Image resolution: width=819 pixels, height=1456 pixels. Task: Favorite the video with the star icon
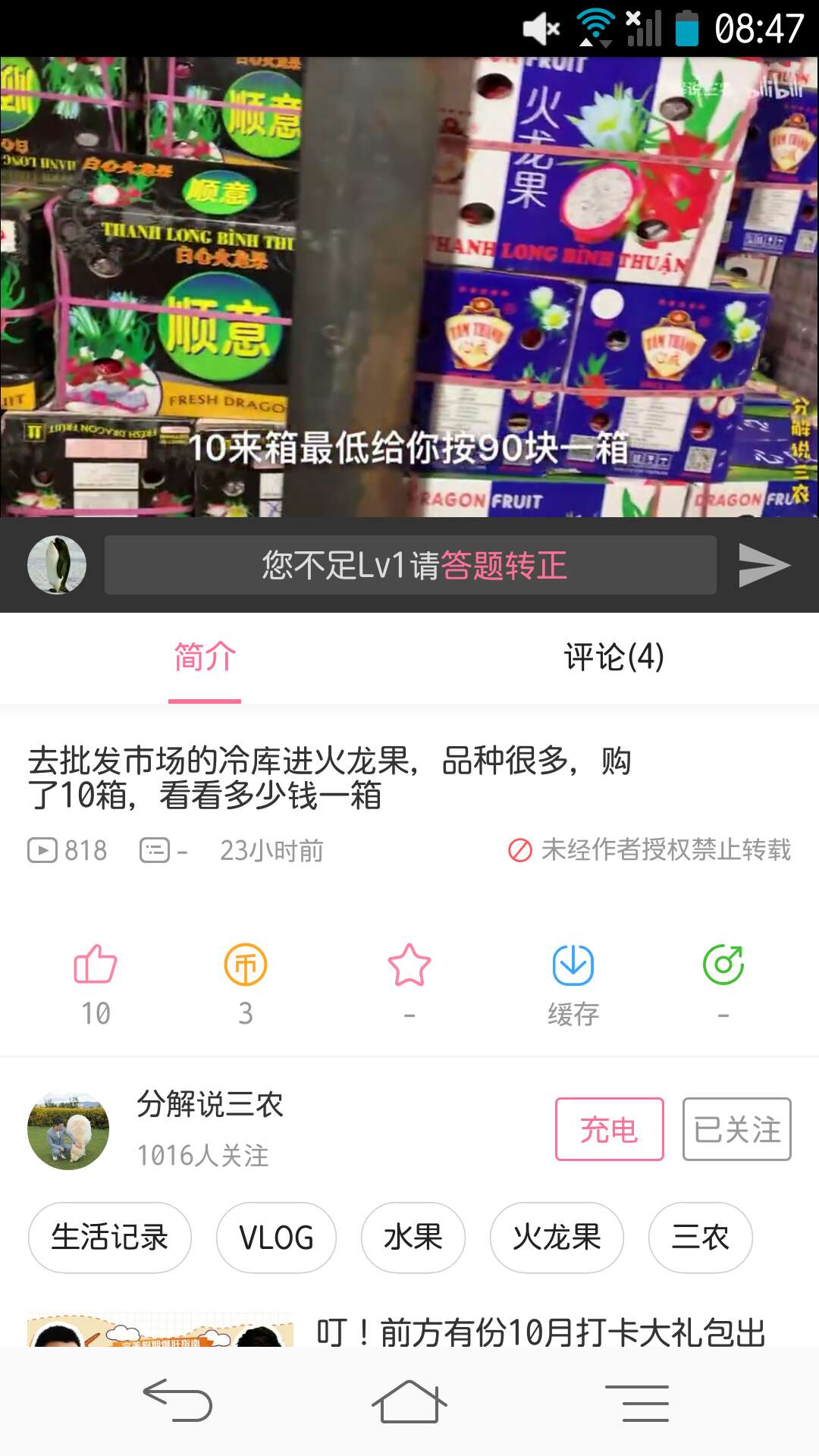point(409,965)
